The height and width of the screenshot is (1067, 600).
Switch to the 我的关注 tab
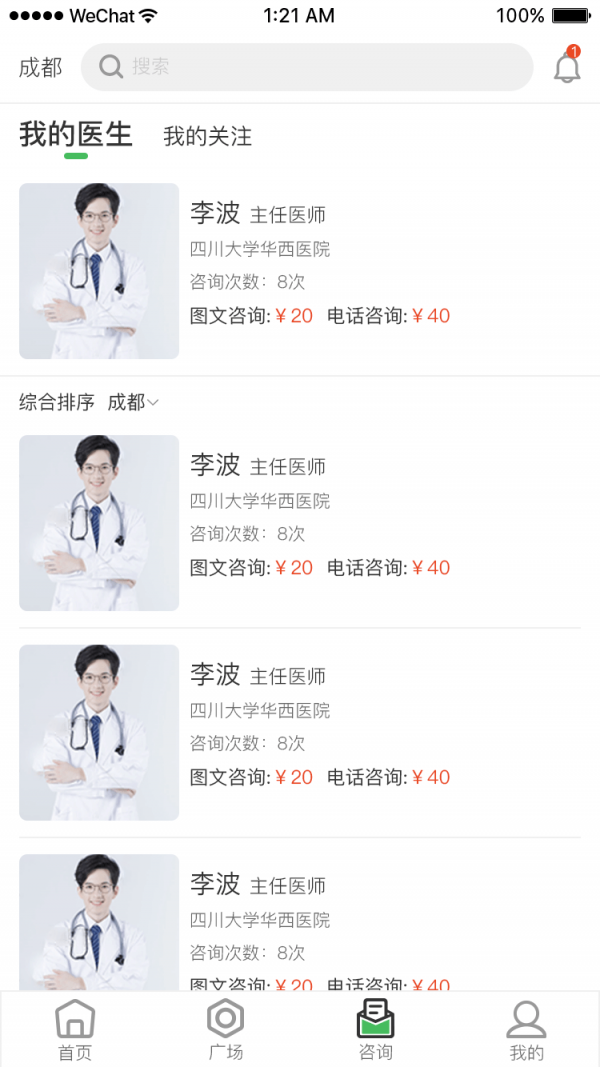tap(207, 136)
